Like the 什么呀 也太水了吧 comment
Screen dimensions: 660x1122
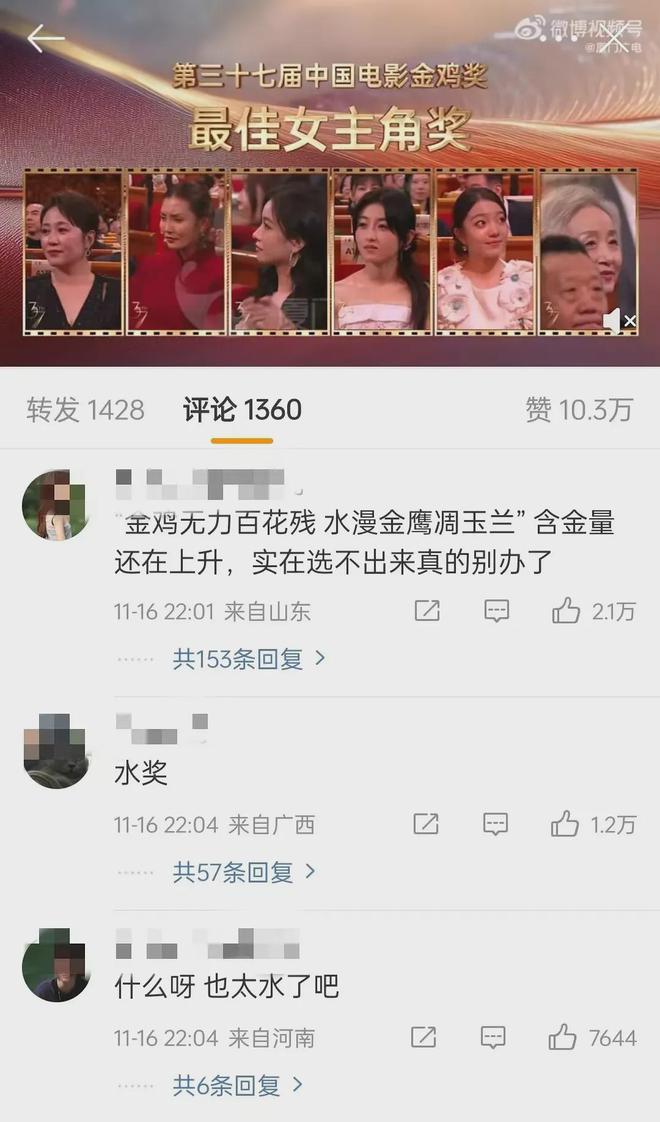563,1037
